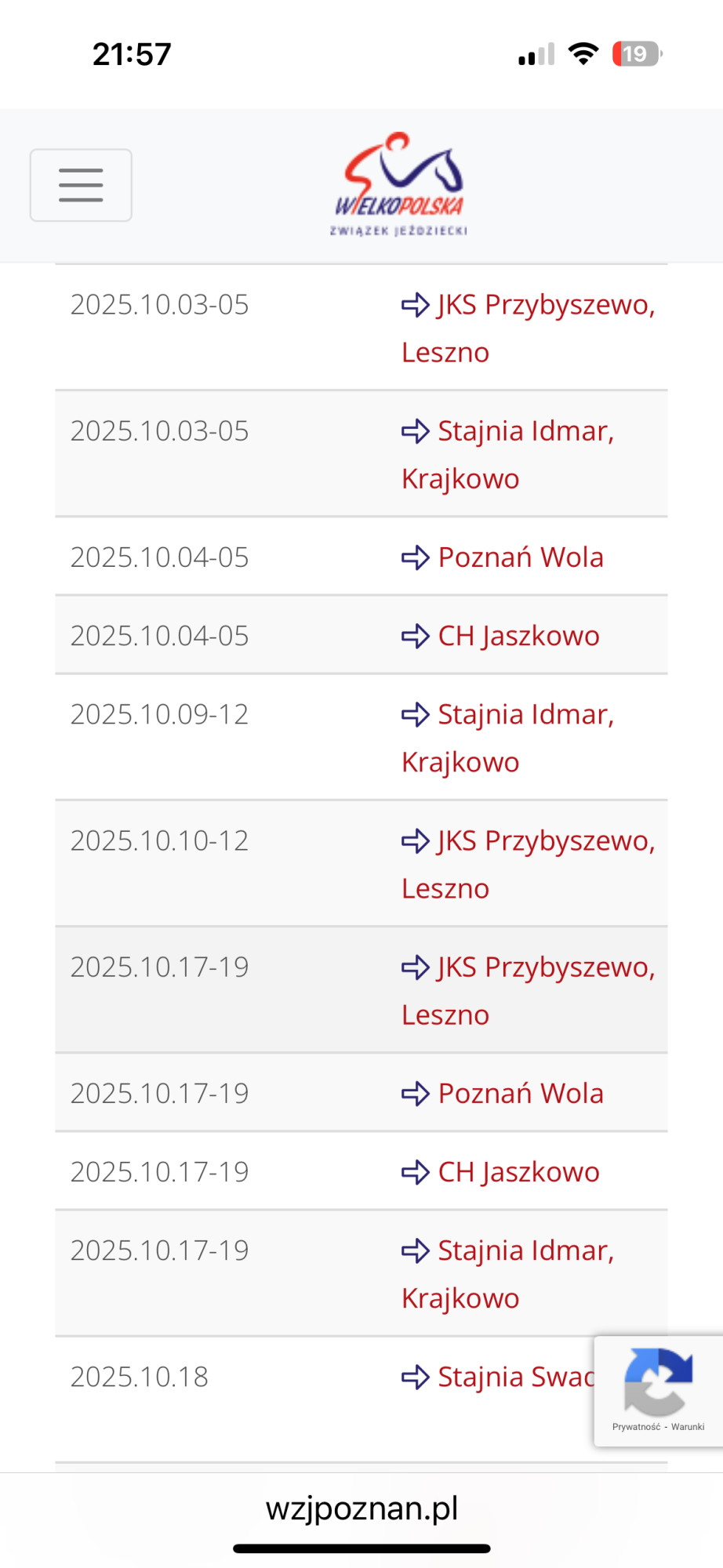
Task: Open the hamburger navigation menu
Action: [81, 185]
